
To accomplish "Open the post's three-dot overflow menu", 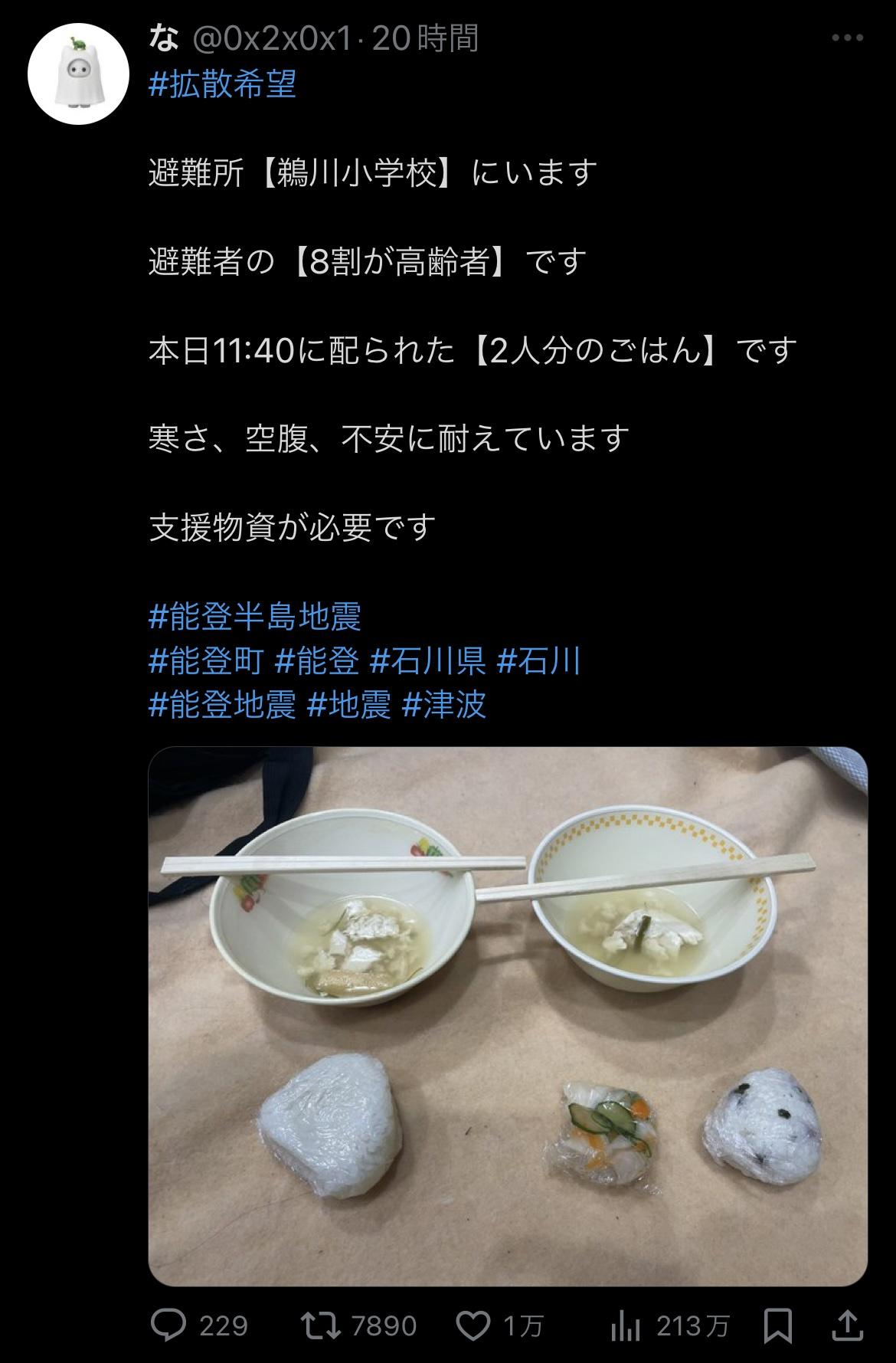I will point(848,38).
